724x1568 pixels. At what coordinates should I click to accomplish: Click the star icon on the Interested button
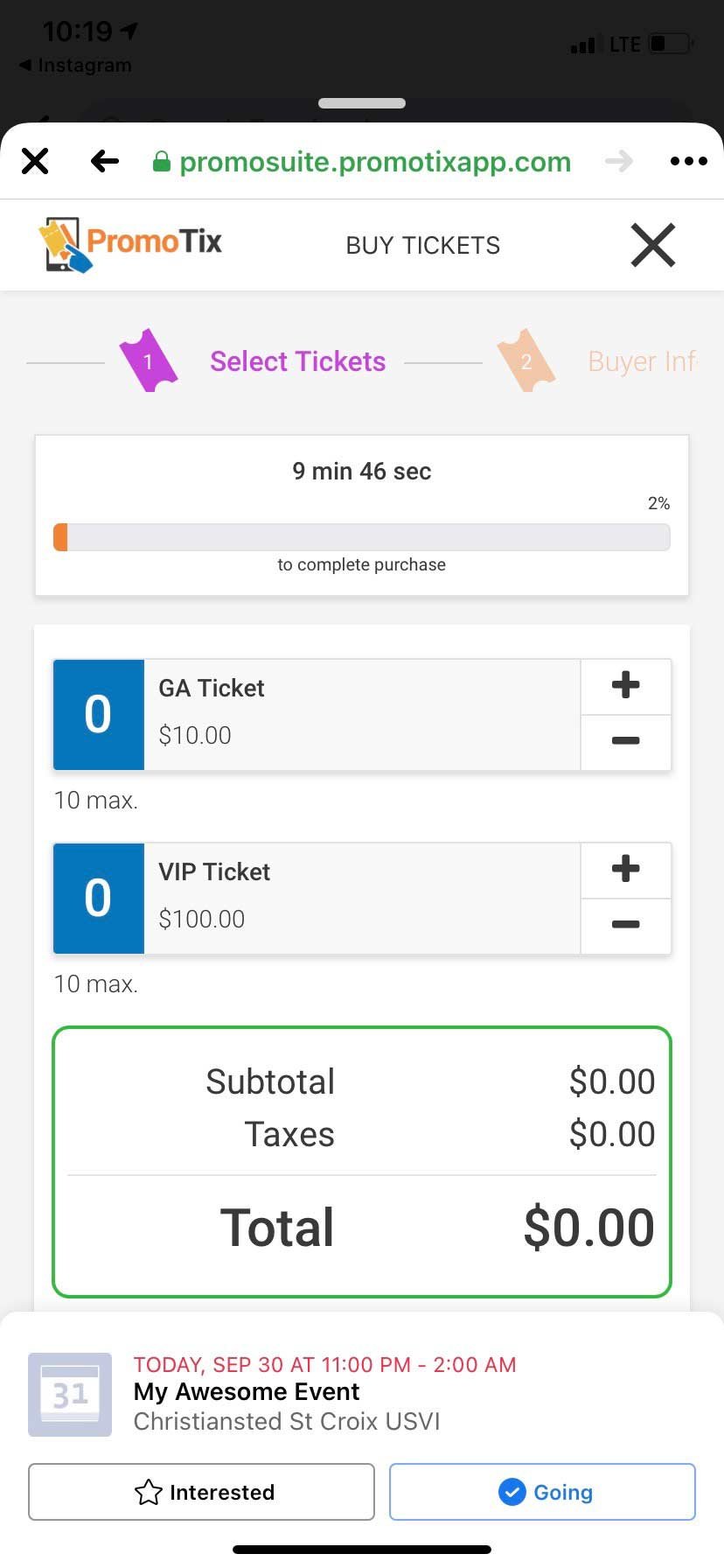pos(150,1492)
